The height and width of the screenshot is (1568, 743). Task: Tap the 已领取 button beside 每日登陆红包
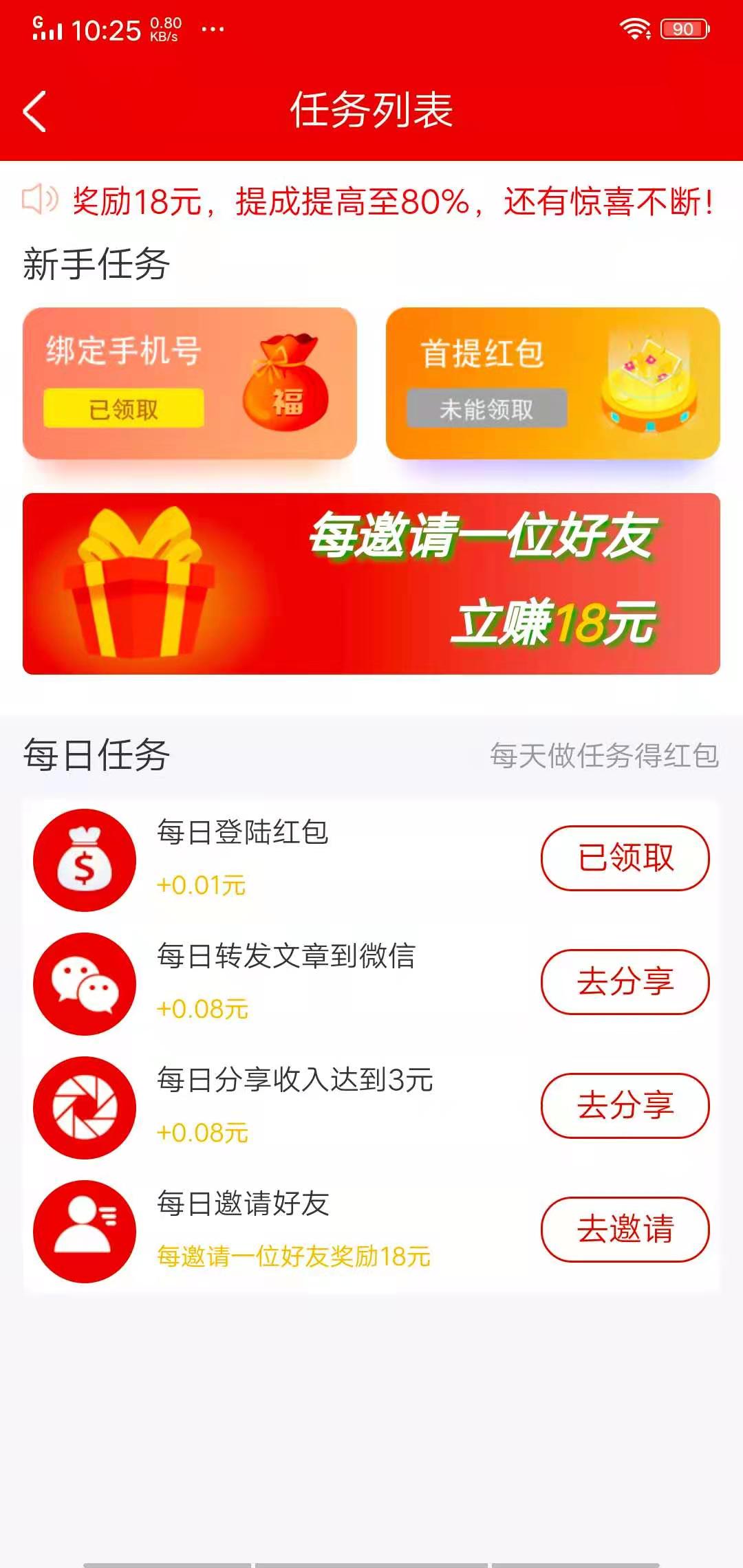tap(625, 859)
